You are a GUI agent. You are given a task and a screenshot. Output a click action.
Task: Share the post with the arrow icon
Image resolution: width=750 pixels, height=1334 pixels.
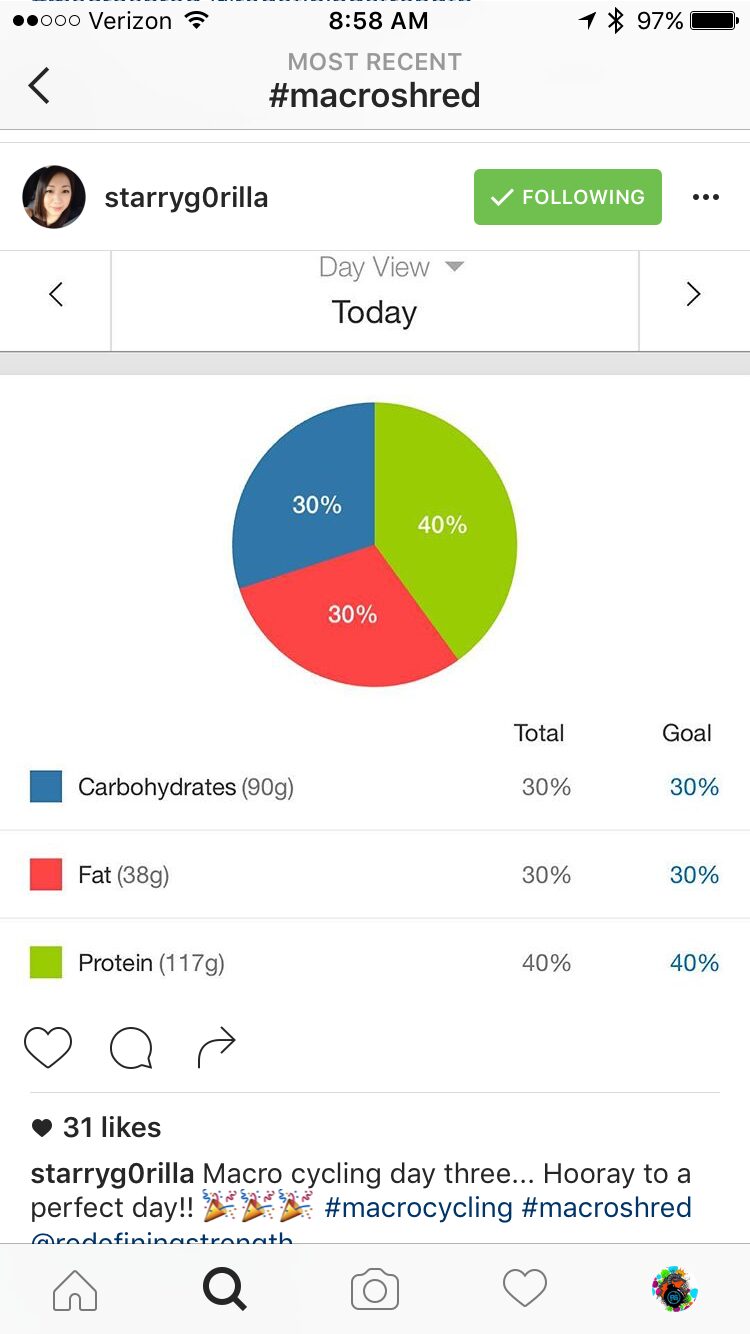(216, 1048)
